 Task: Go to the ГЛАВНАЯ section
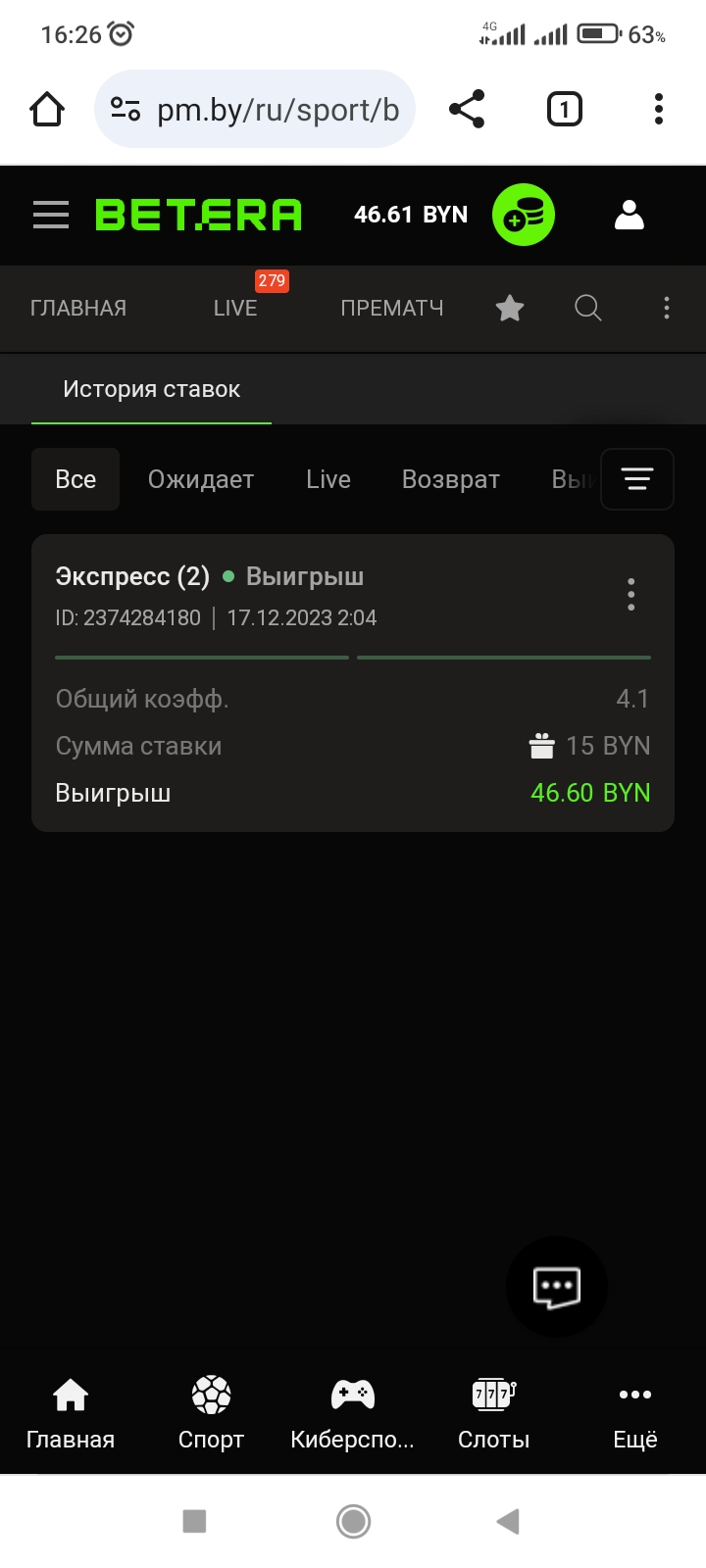coord(78,308)
